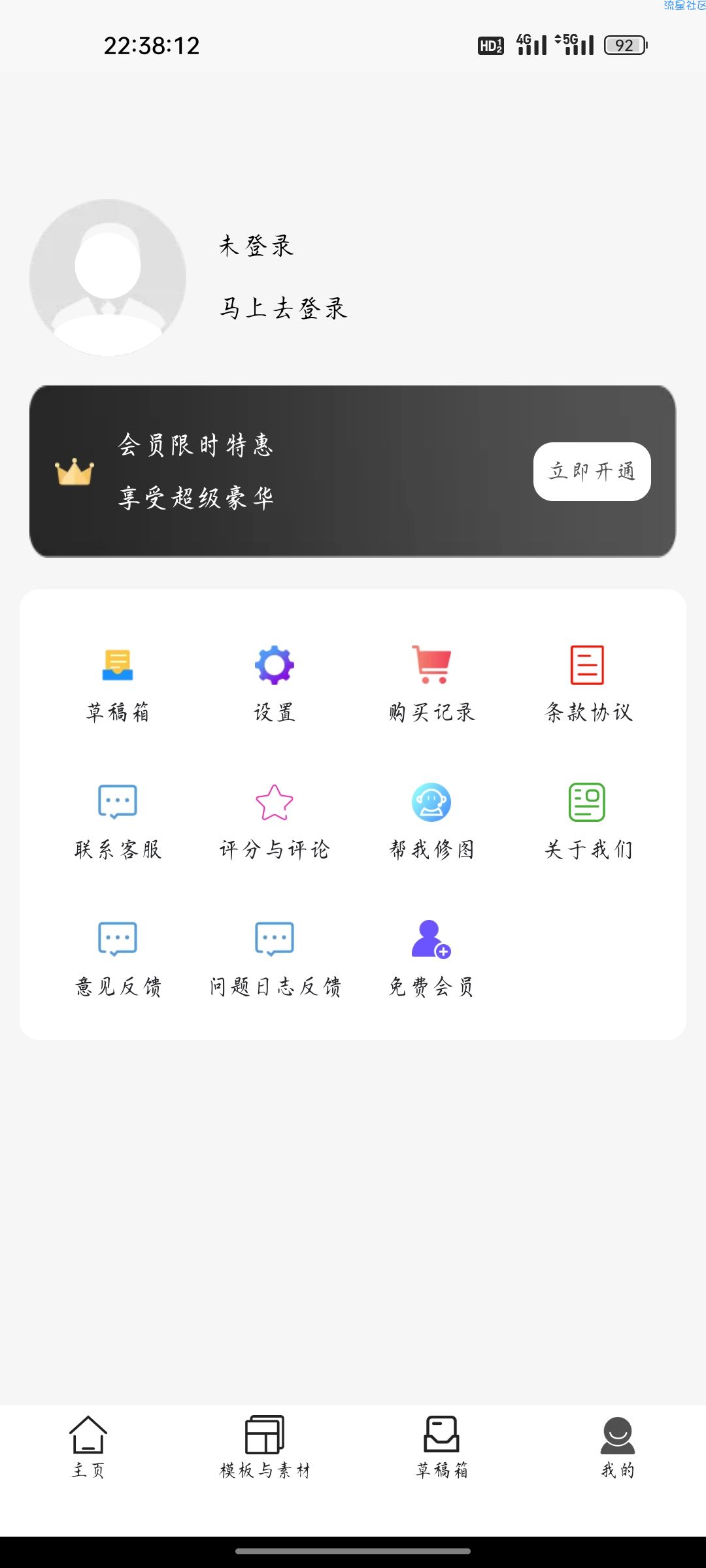Open 评分与评论 rating and reviews
706x1568 pixels.
[x=275, y=821]
